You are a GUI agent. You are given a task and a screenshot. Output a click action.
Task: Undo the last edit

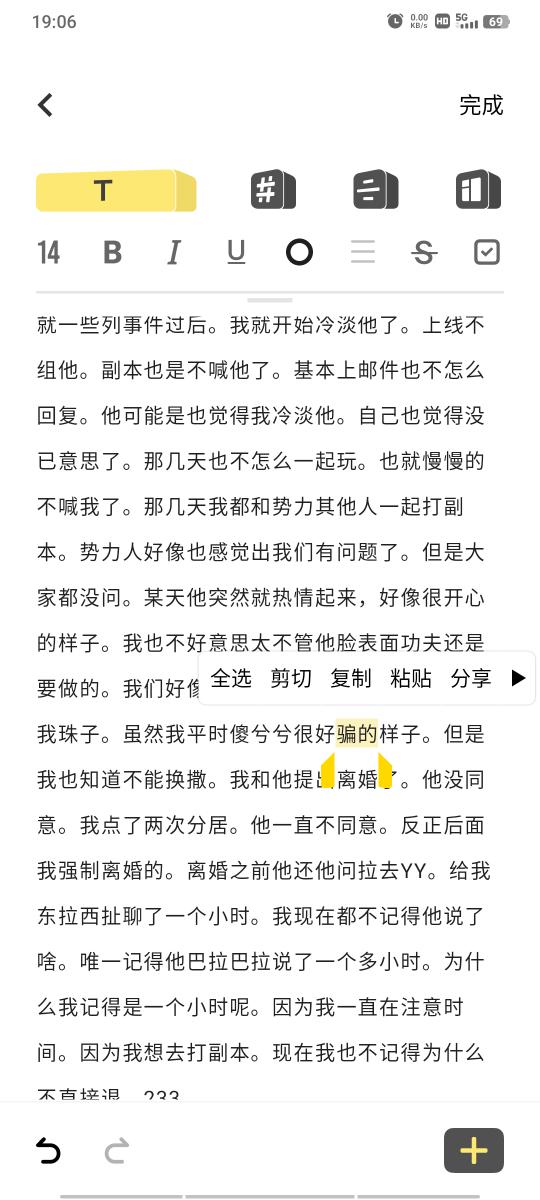48,1152
